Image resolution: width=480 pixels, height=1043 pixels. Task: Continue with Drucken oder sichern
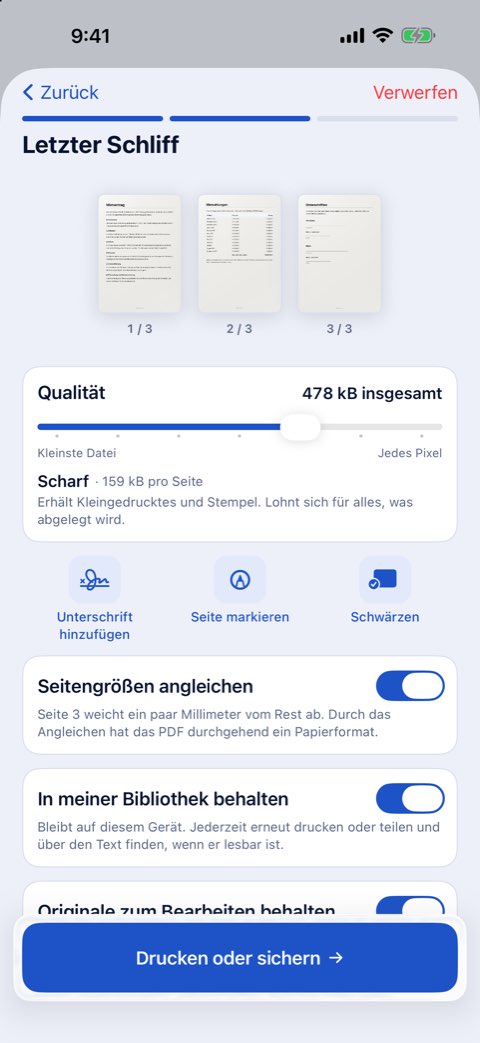(240, 958)
